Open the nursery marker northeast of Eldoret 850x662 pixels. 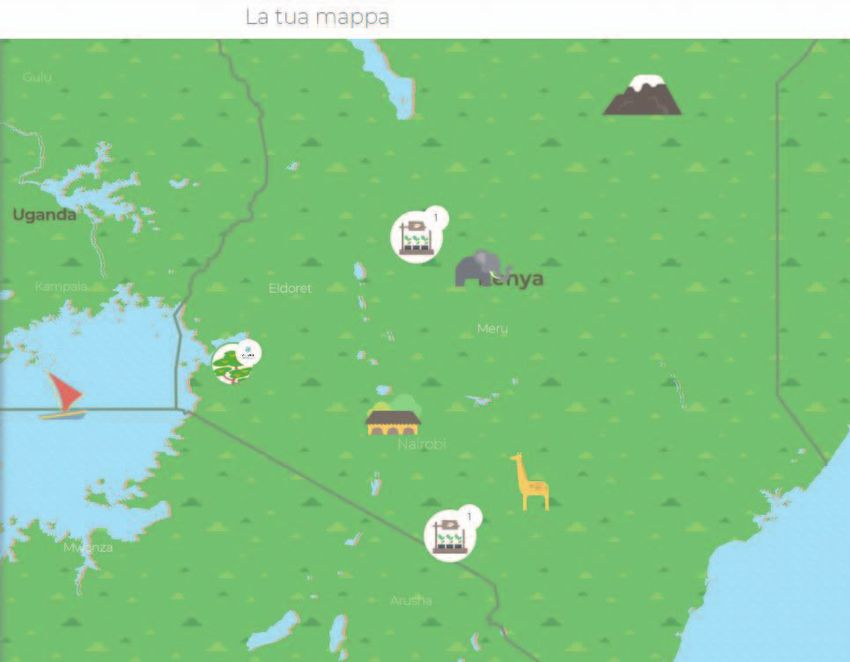click(x=415, y=238)
